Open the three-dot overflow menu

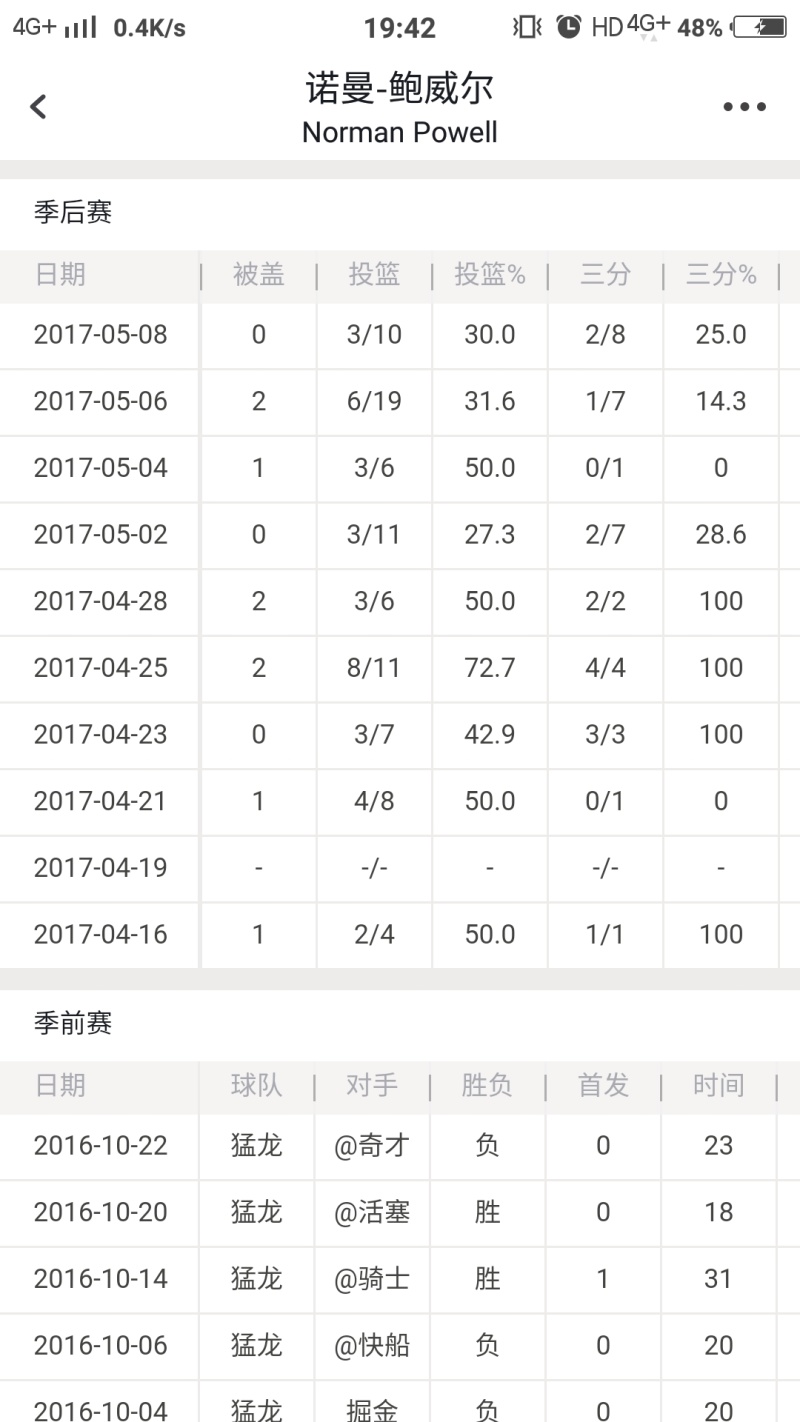[744, 107]
